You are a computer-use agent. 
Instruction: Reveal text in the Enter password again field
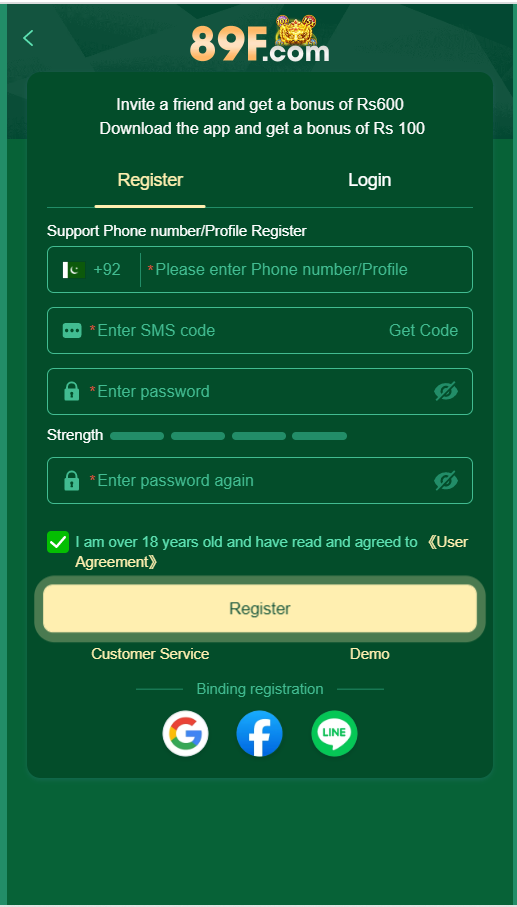(x=446, y=481)
